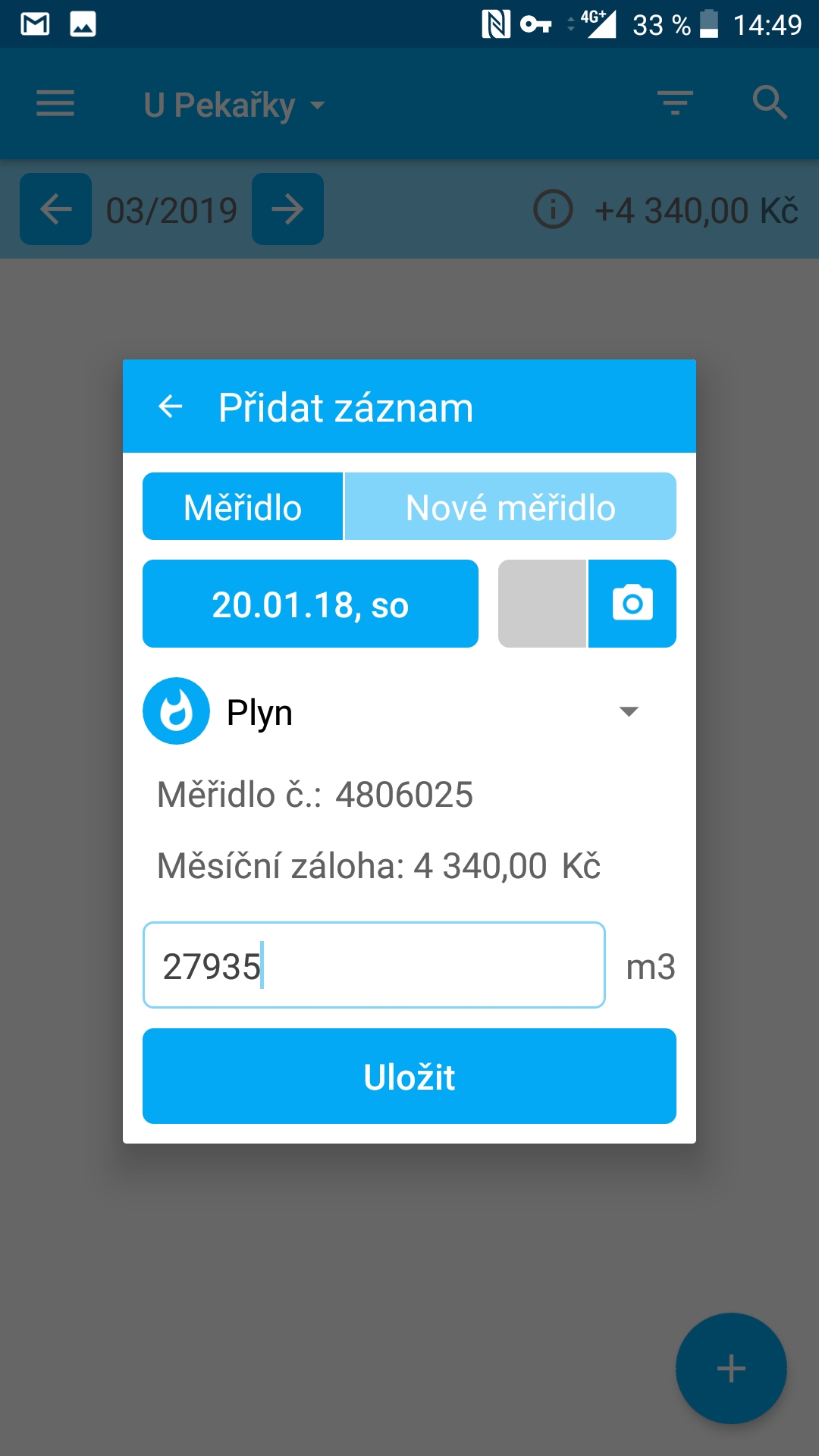Take a photo with the camera button
Image resolution: width=819 pixels, height=1456 pixels.
click(x=632, y=604)
